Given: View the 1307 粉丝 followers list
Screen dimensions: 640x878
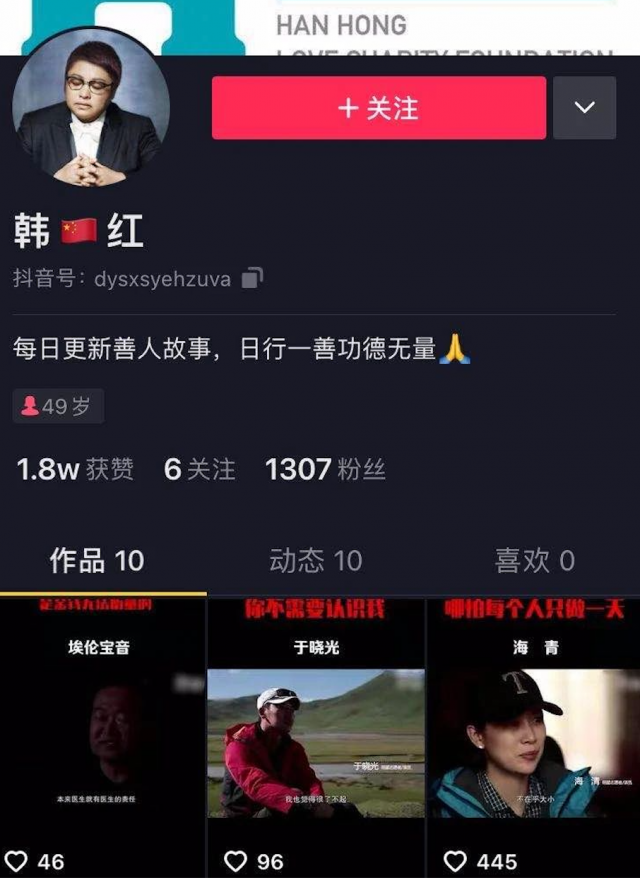Looking at the screenshot, I should 326,469.
